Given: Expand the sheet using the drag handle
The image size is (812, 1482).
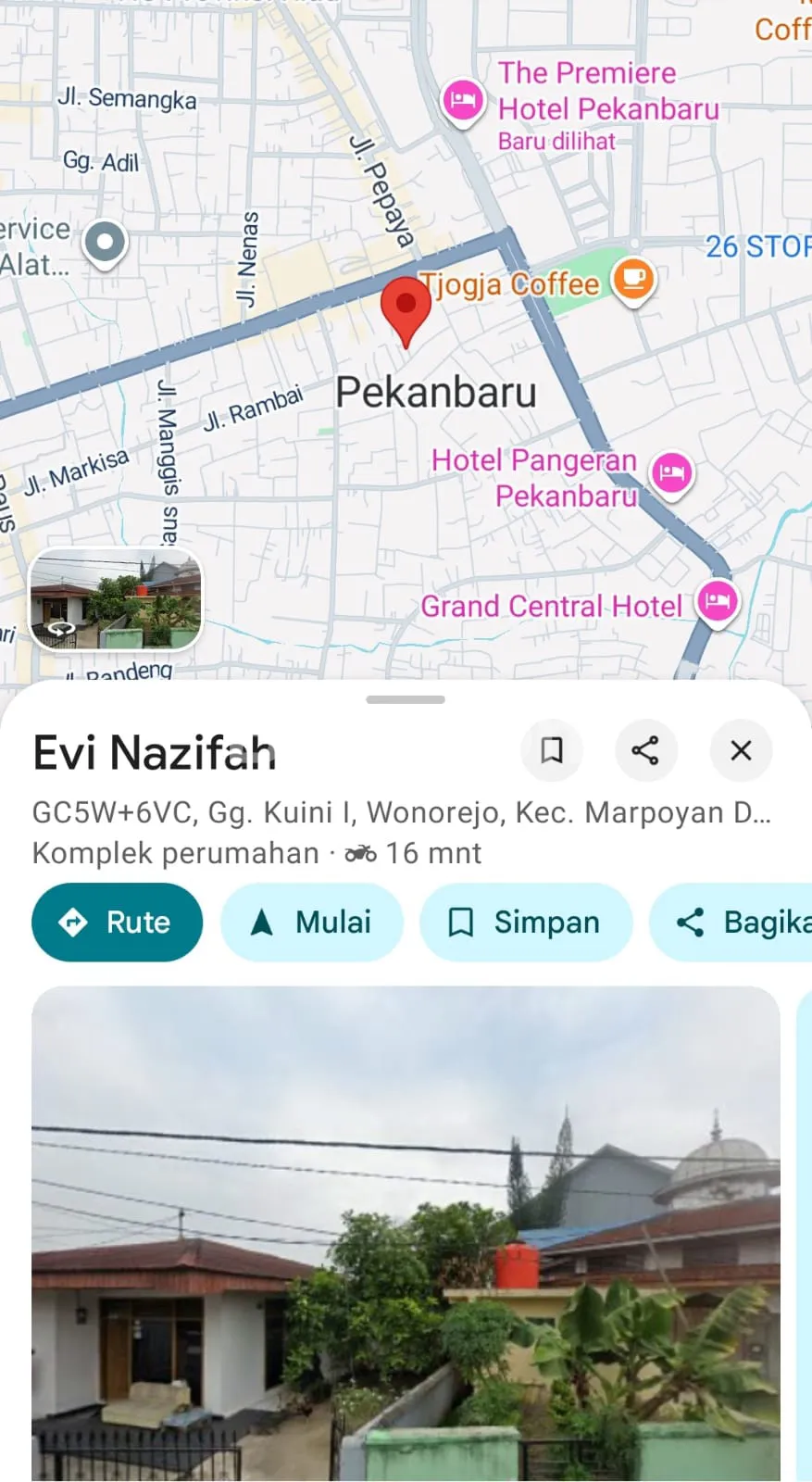Looking at the screenshot, I should point(406,699).
